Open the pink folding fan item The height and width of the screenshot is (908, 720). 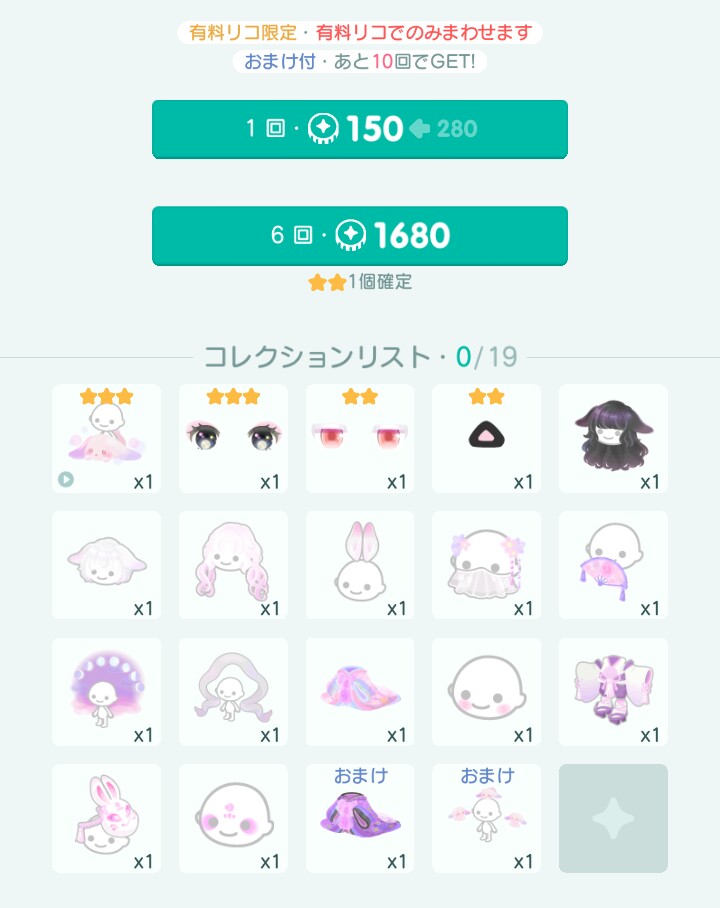(x=613, y=565)
